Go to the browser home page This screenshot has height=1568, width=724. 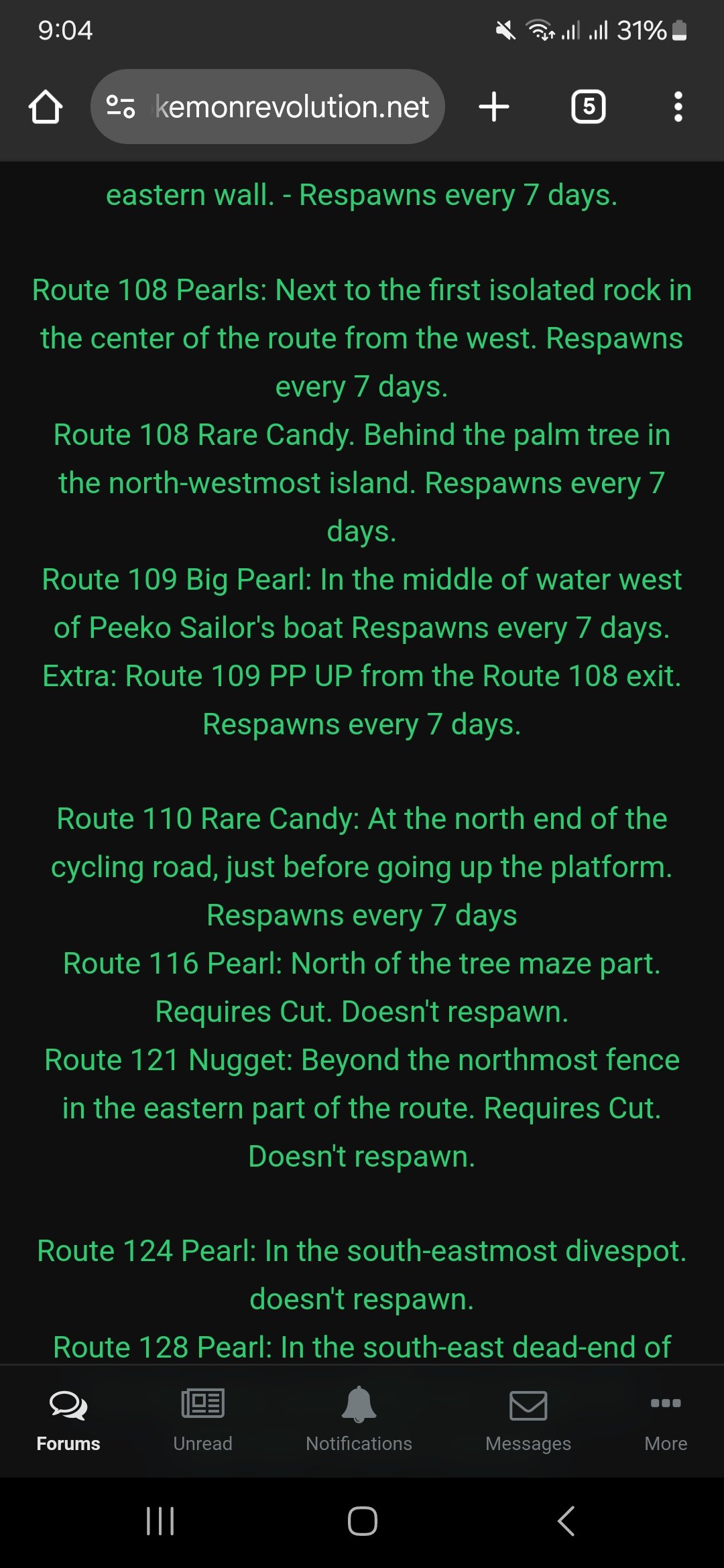pos(46,107)
